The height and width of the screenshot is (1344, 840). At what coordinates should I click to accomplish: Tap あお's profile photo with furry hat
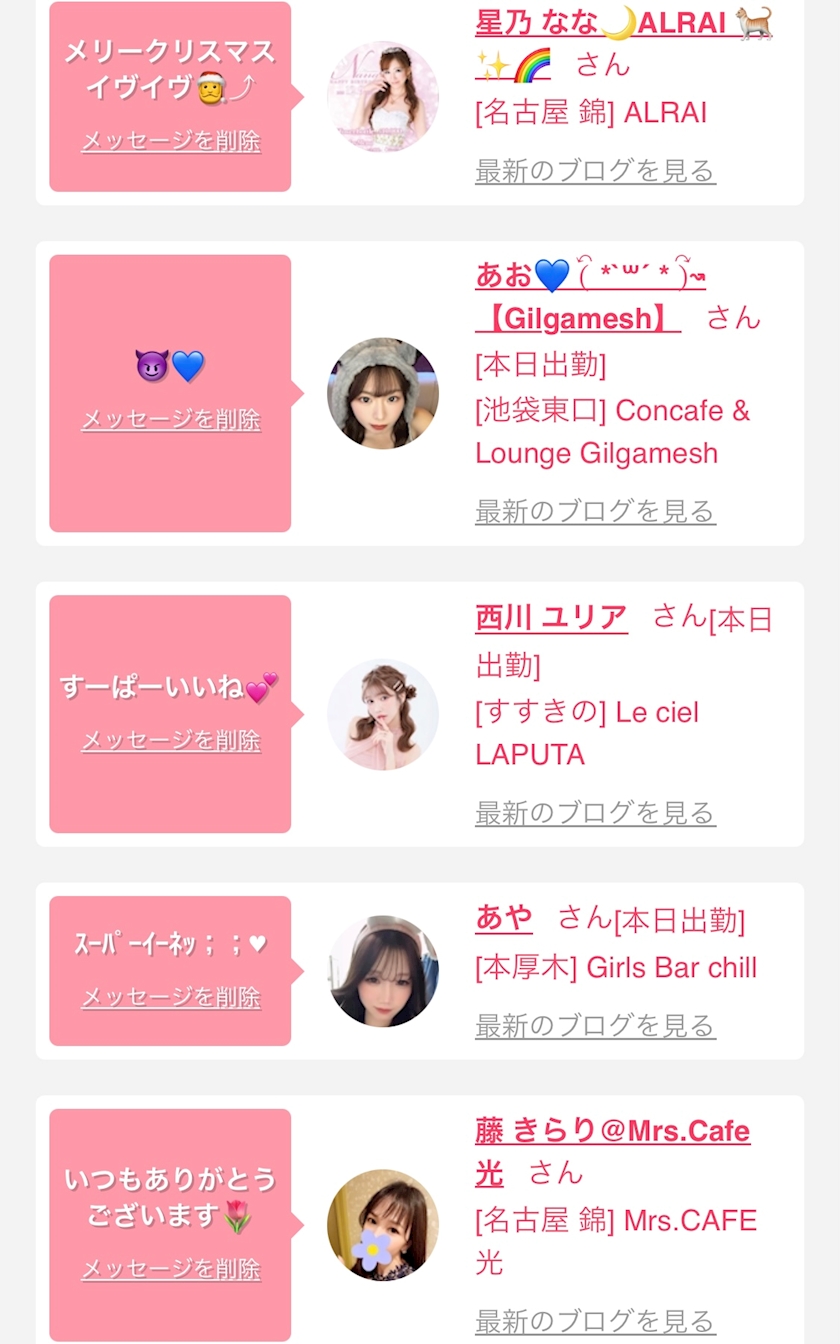pyautogui.click(x=382, y=393)
